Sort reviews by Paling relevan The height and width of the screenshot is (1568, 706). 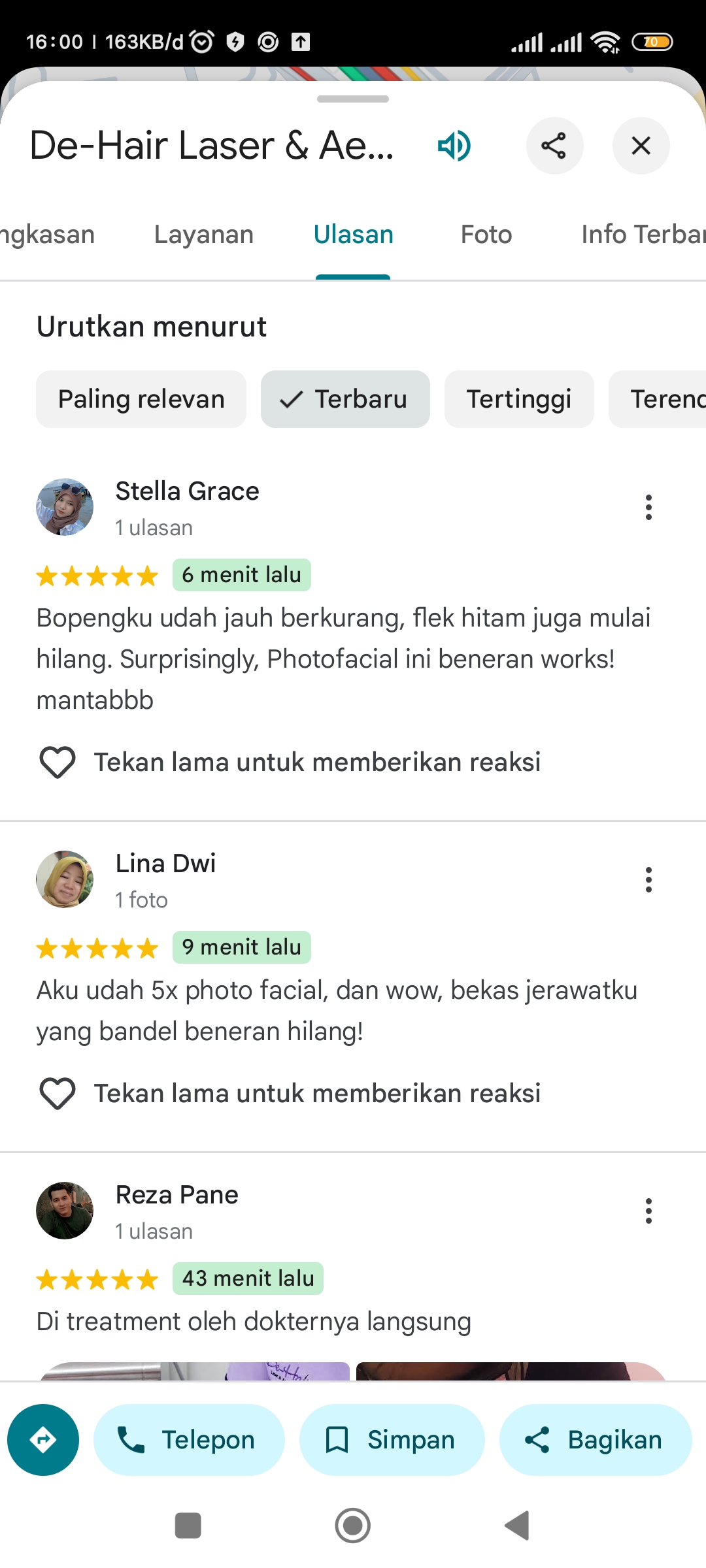click(141, 399)
